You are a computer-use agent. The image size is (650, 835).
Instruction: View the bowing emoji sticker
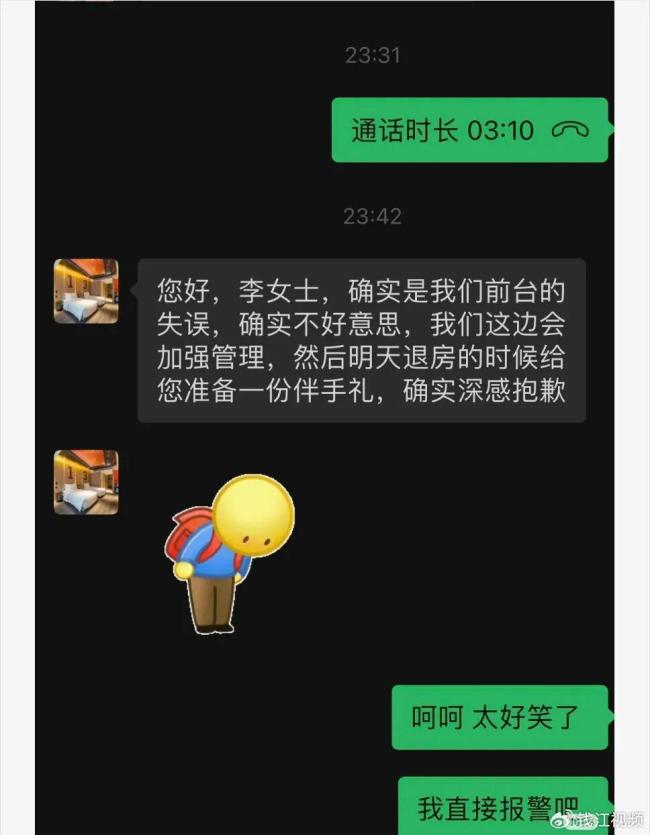229,553
